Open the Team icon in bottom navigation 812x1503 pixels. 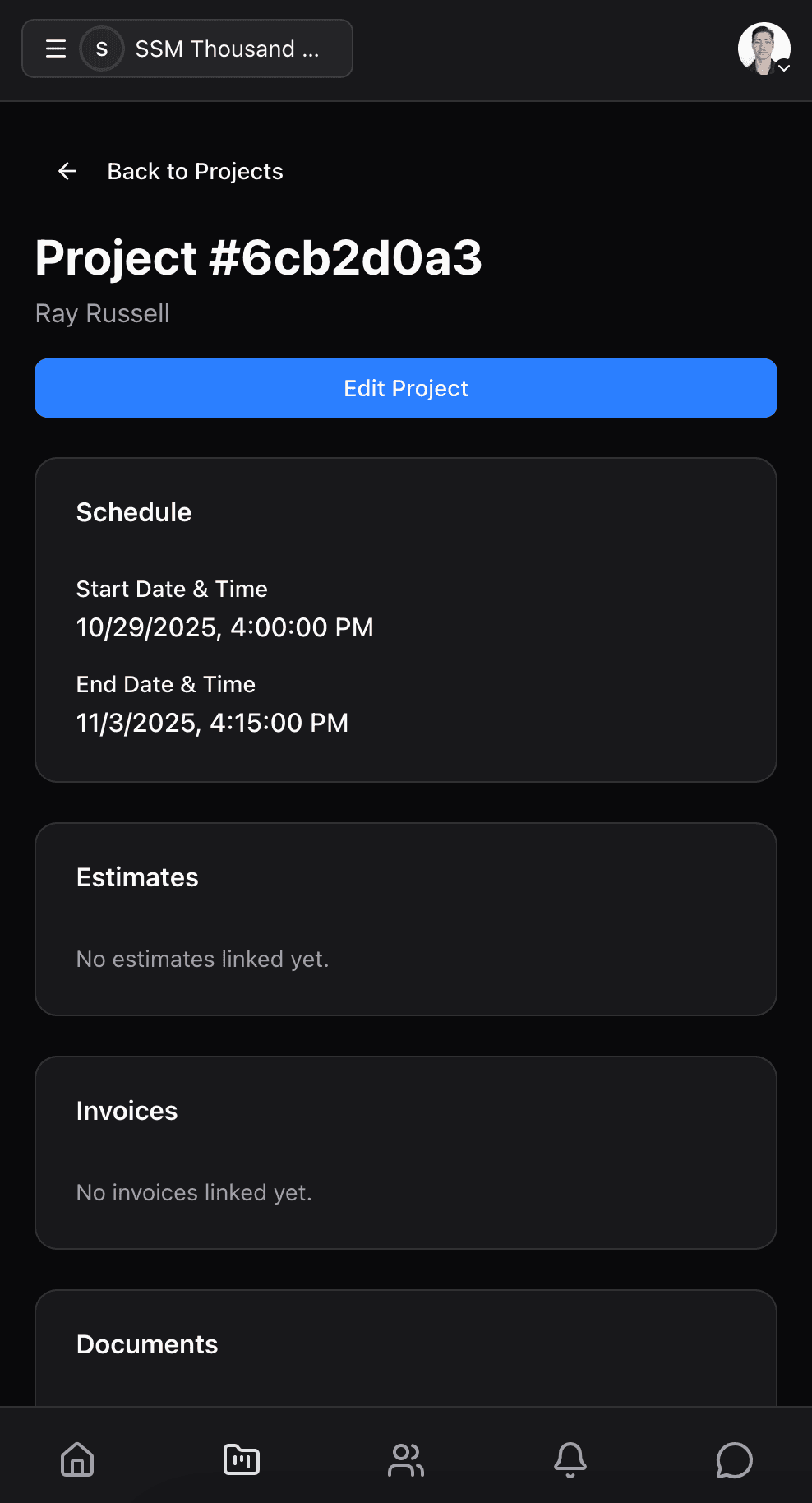pyautogui.click(x=406, y=1460)
